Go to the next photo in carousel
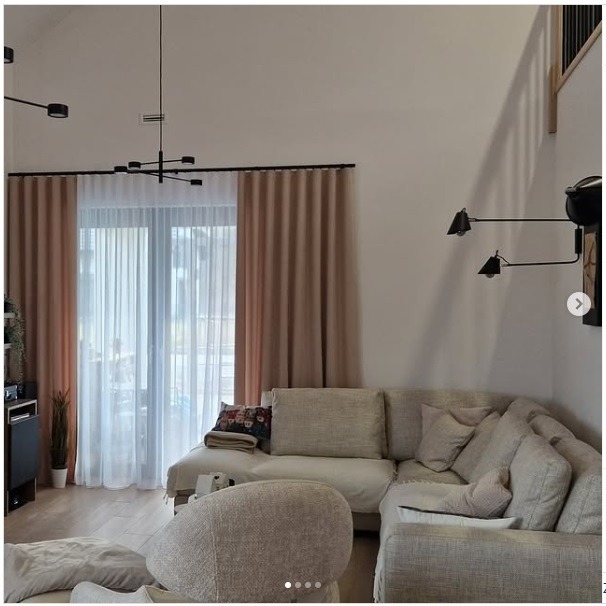 pyautogui.click(x=578, y=304)
